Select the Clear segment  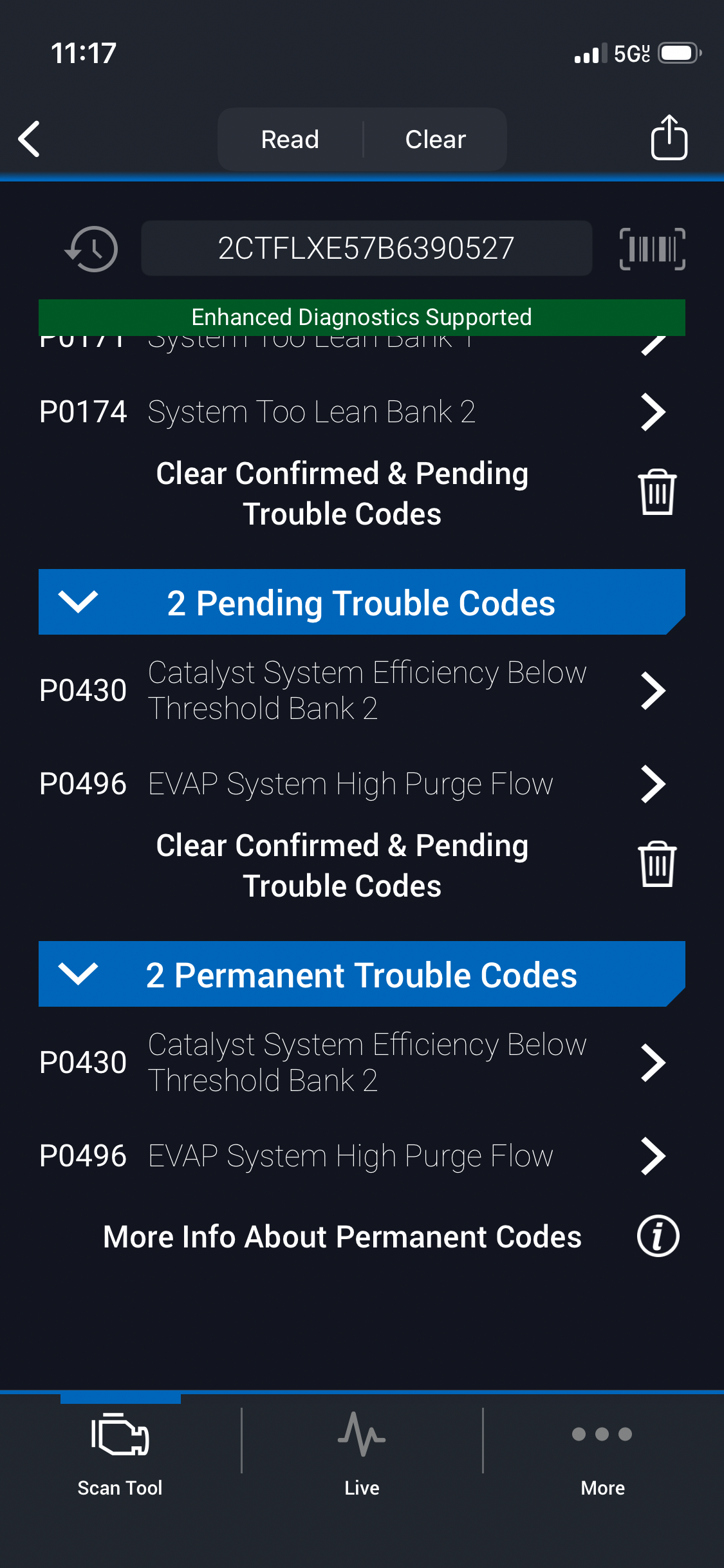[x=435, y=140]
